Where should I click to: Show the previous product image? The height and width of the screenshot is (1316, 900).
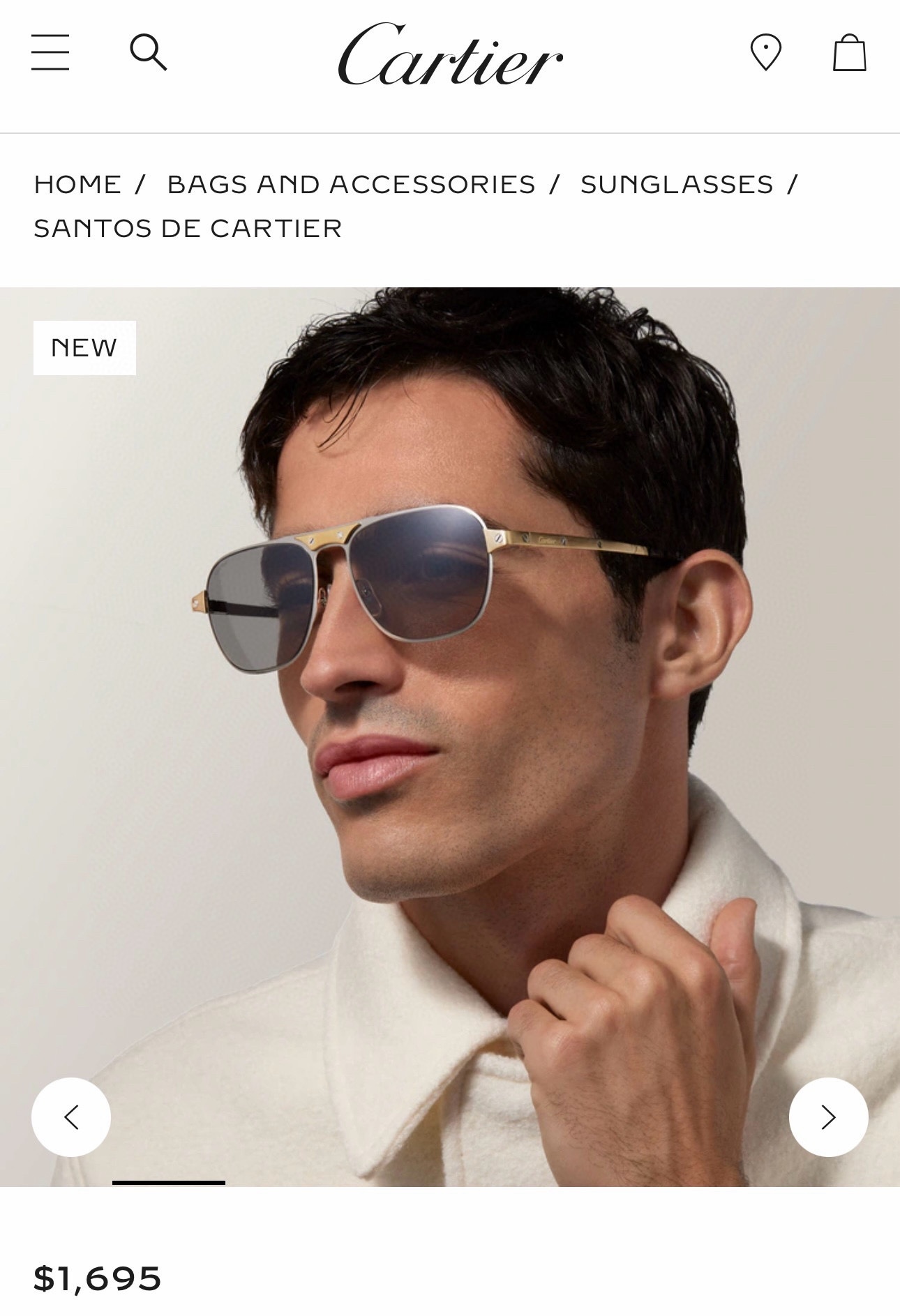pyautogui.click(x=71, y=1117)
